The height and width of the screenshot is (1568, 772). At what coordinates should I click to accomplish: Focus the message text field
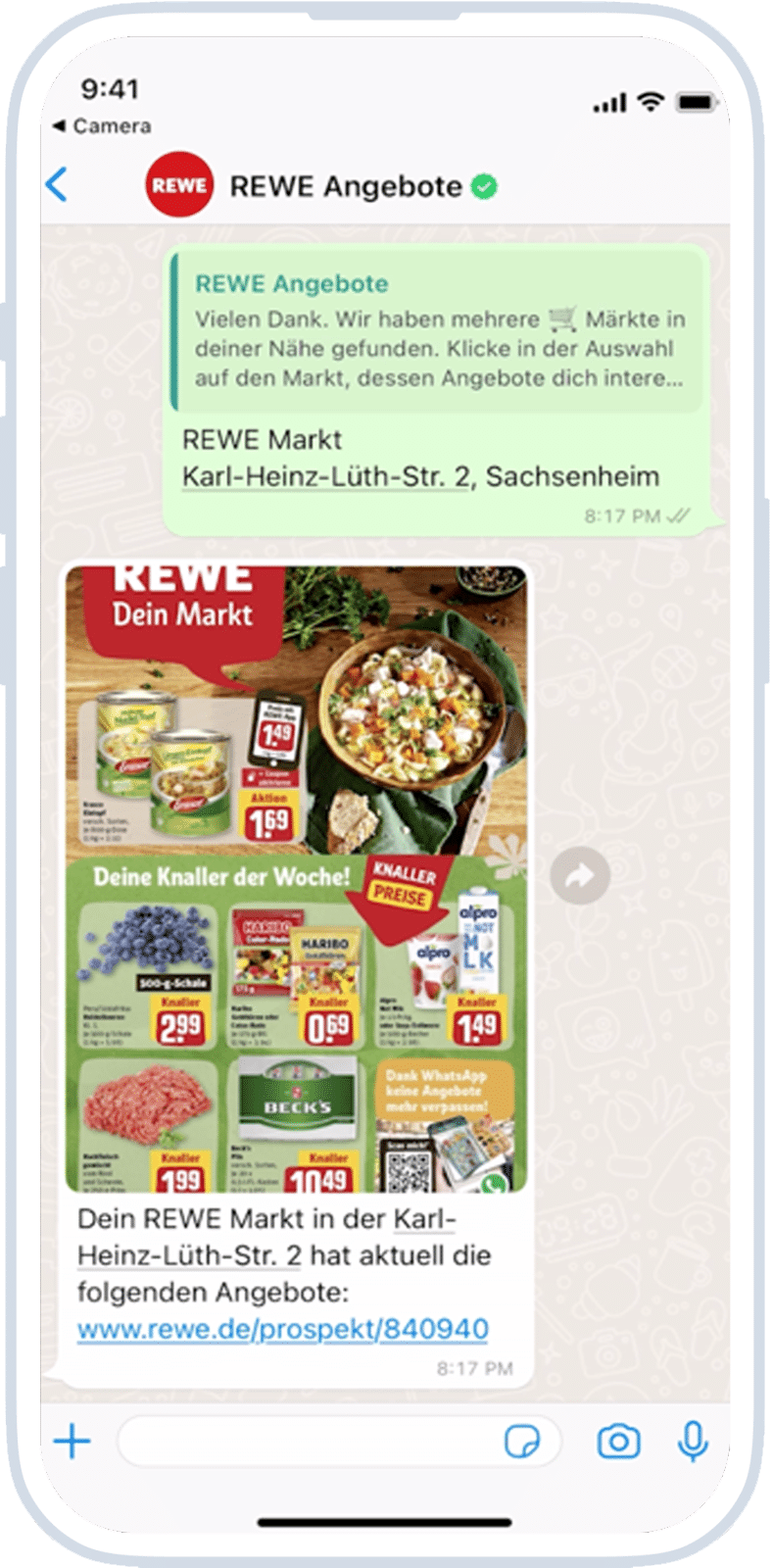(x=304, y=1442)
